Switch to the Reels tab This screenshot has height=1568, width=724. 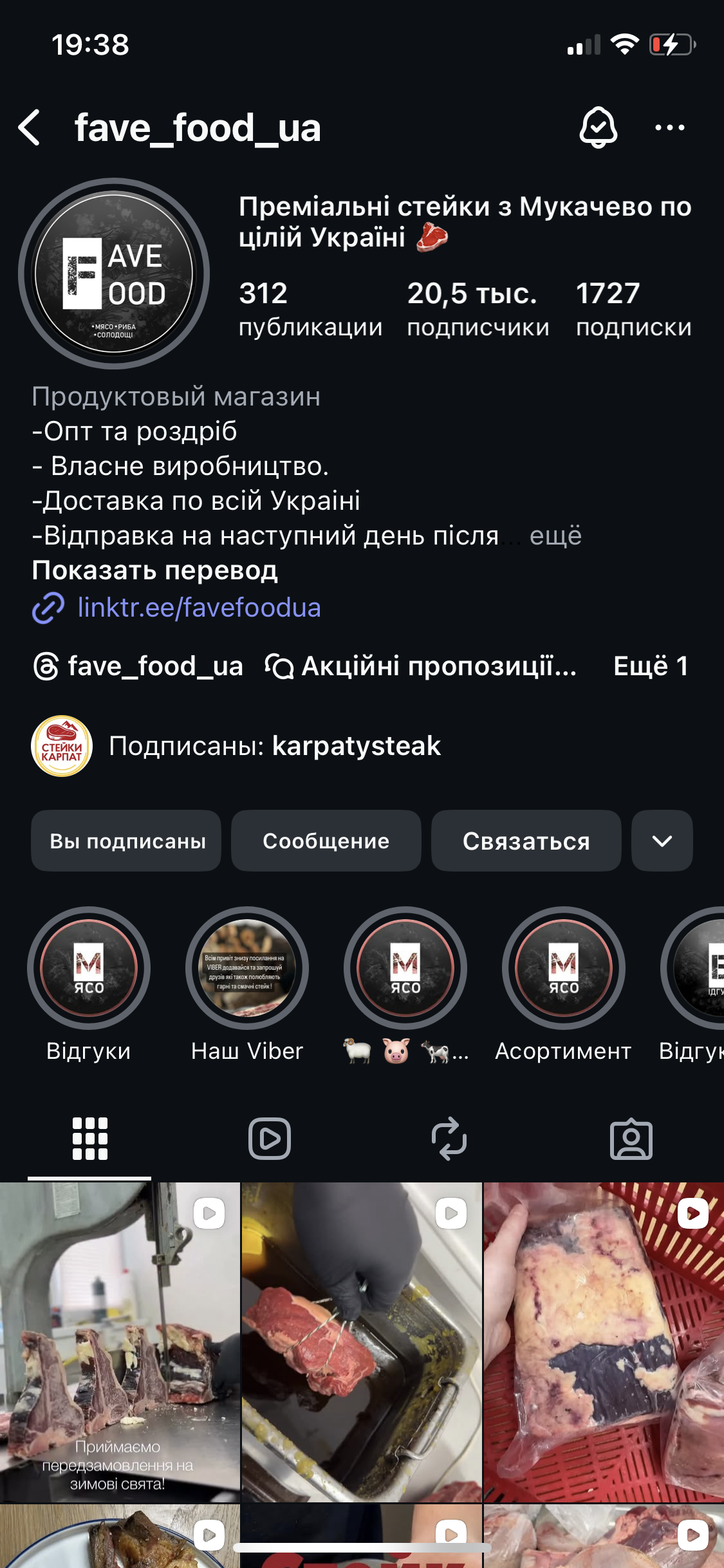(x=270, y=1138)
